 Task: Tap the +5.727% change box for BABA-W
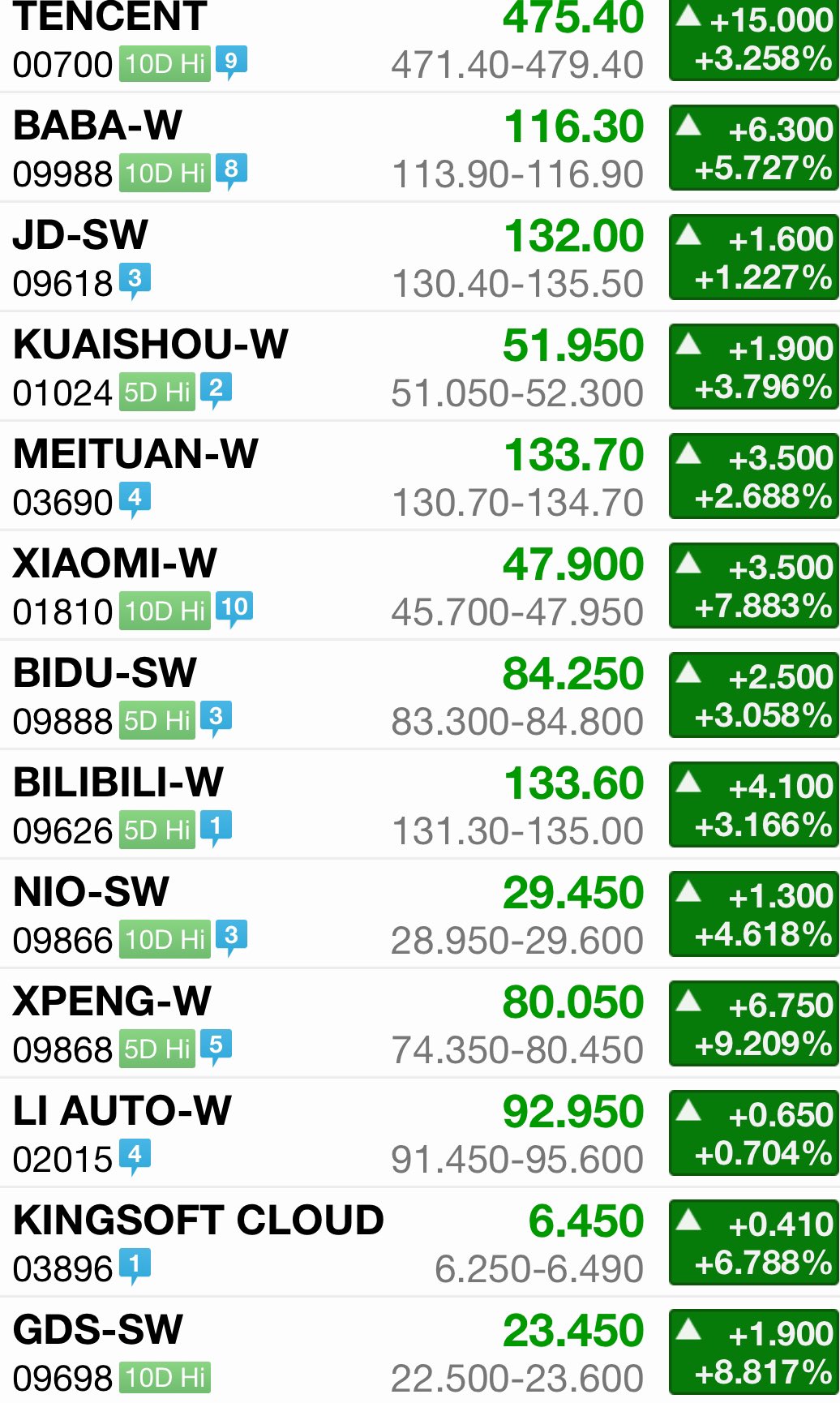[753, 148]
